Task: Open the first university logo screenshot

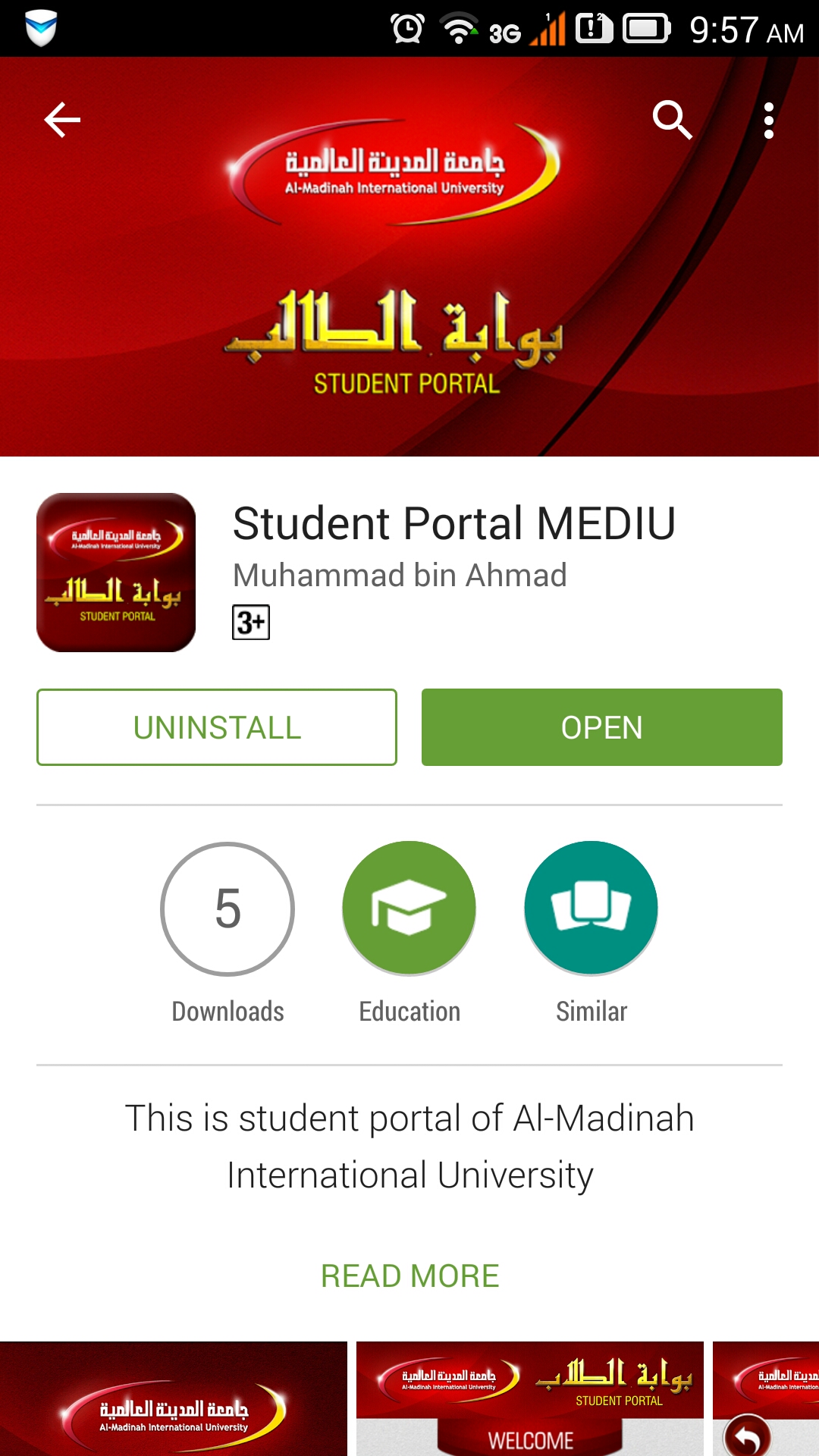Action: [x=174, y=1399]
